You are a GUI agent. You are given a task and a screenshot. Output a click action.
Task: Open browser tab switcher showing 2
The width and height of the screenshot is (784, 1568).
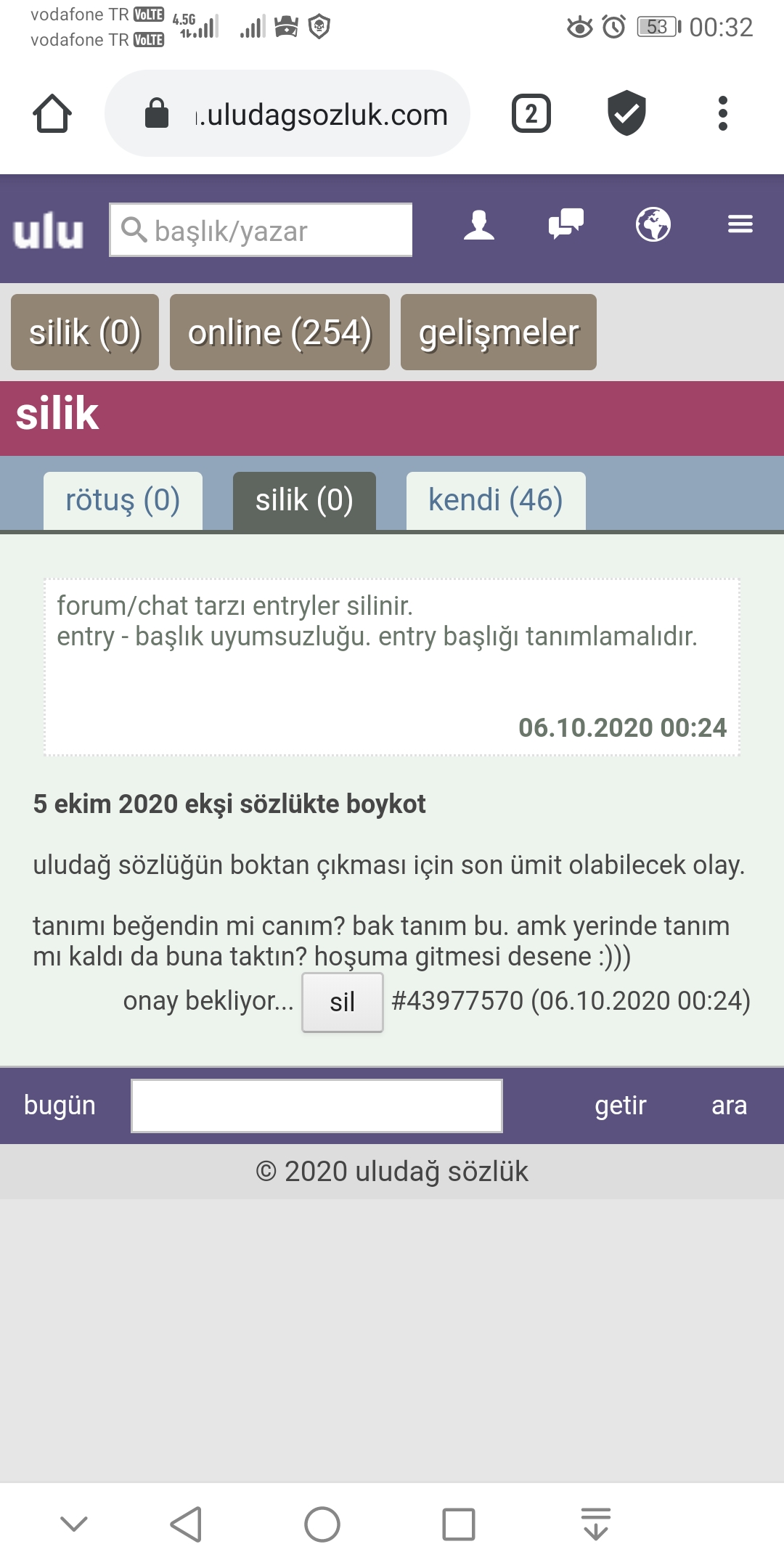(531, 114)
